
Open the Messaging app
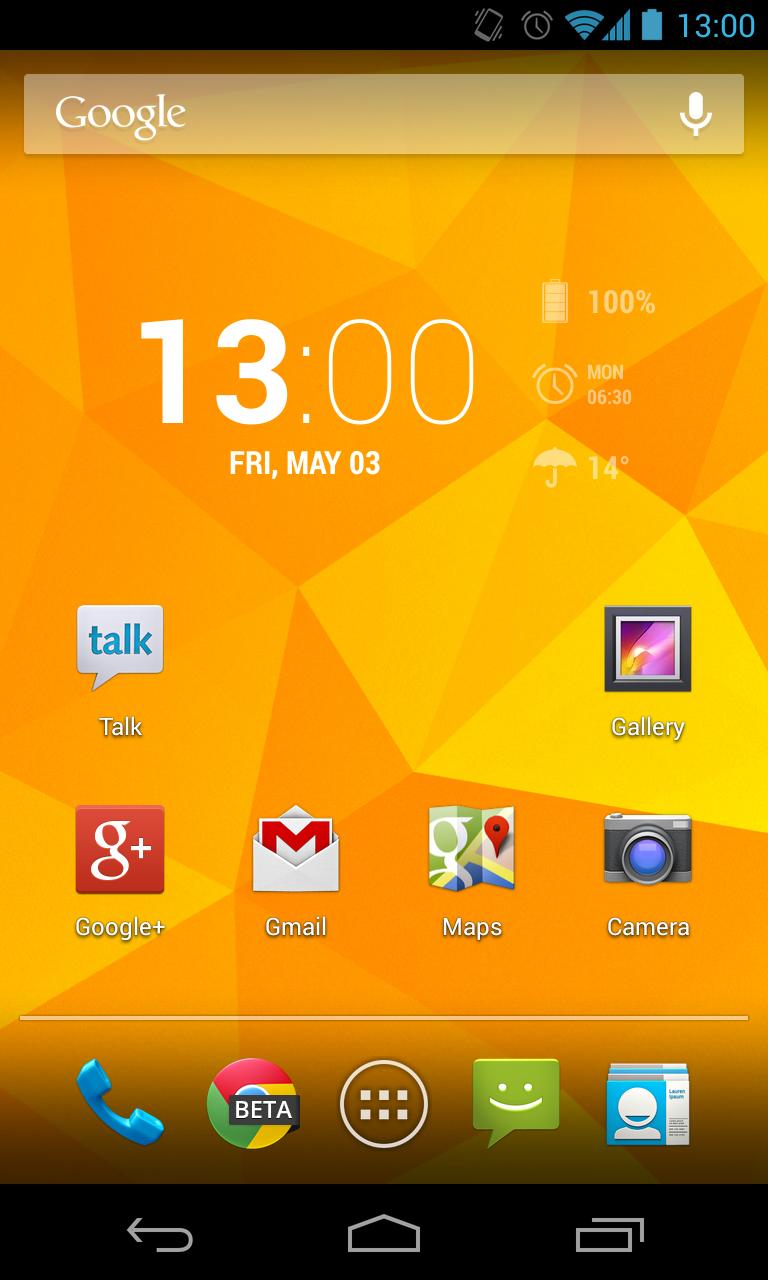(515, 1105)
